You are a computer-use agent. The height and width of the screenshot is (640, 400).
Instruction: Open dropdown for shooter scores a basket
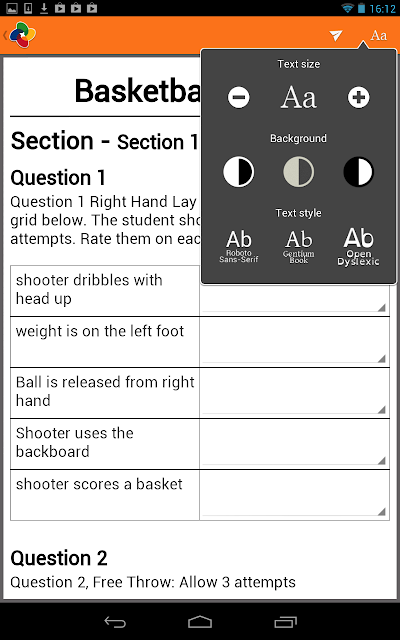(294, 495)
